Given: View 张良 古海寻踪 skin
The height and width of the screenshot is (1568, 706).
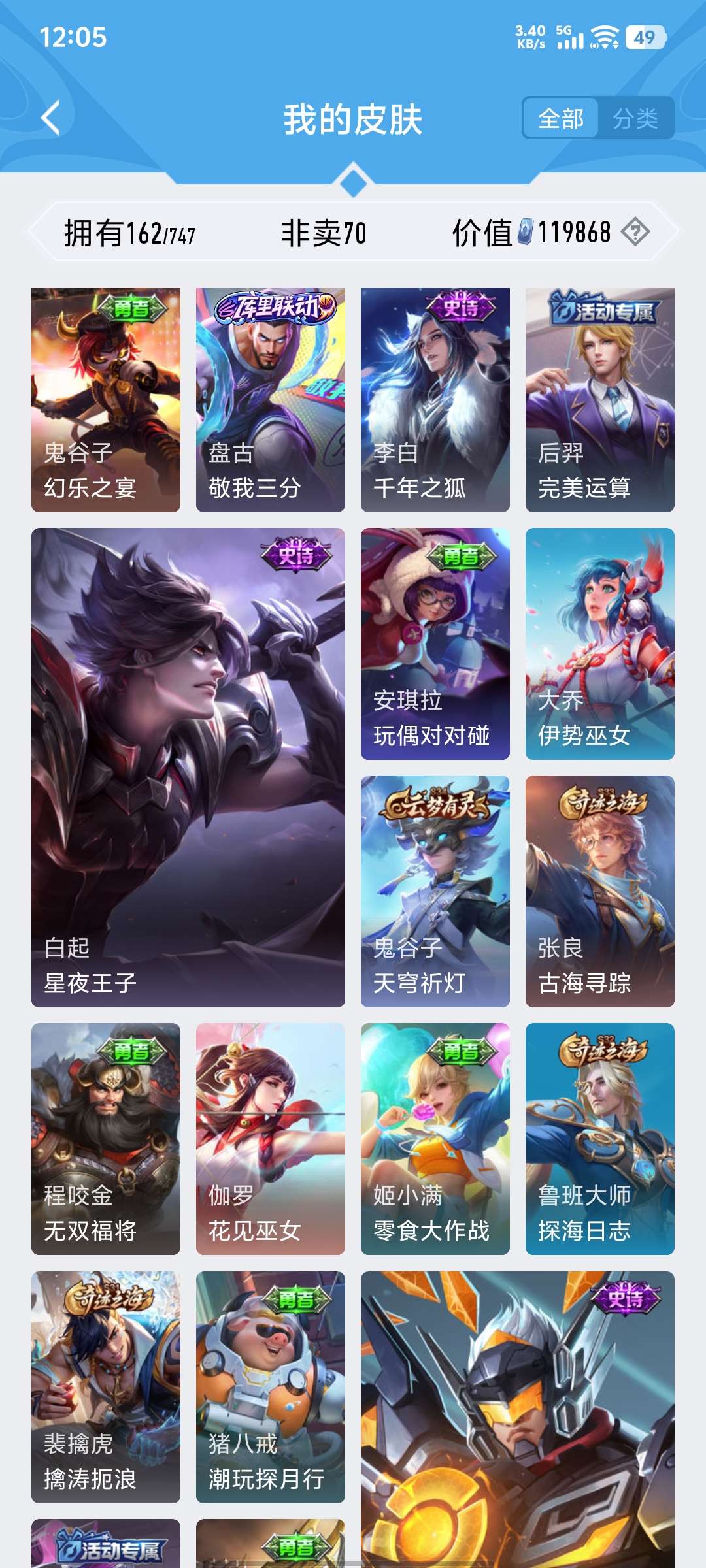Looking at the screenshot, I should click(600, 891).
